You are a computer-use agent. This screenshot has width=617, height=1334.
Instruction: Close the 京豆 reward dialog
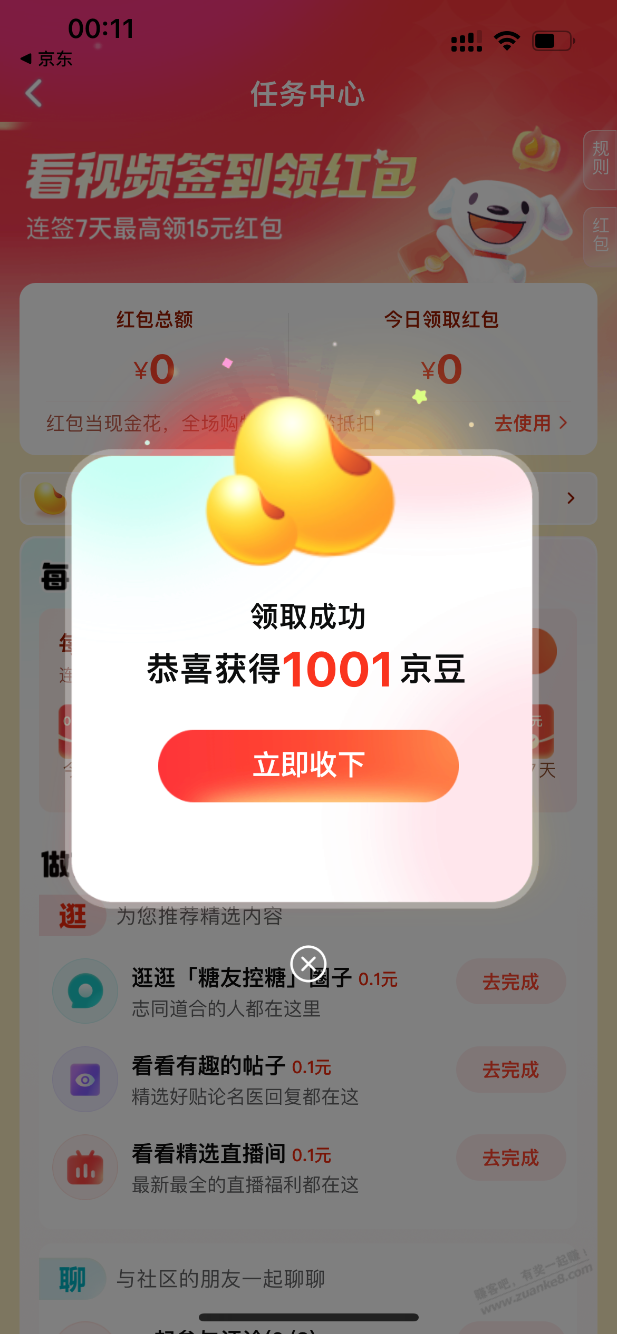[x=308, y=964]
